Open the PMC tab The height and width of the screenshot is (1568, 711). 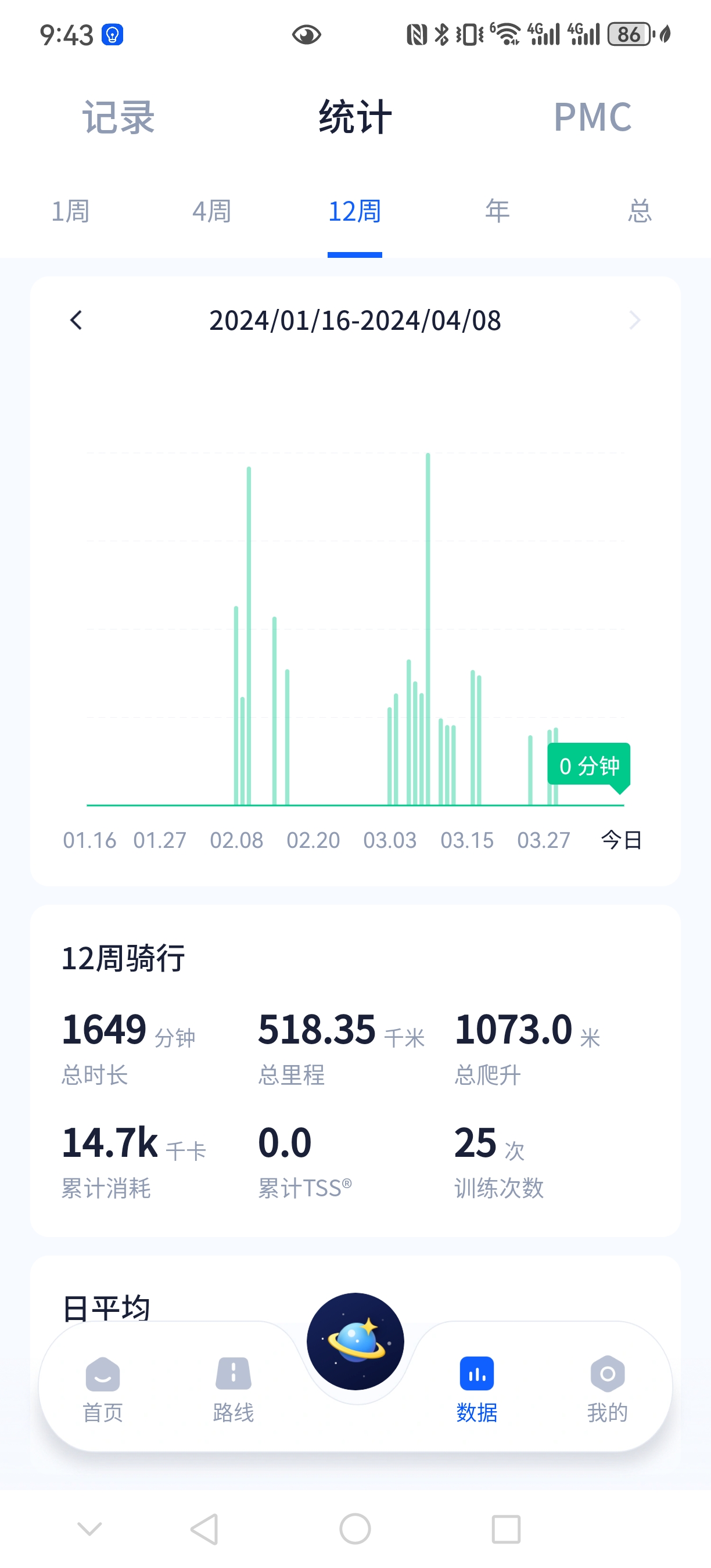coord(592,117)
